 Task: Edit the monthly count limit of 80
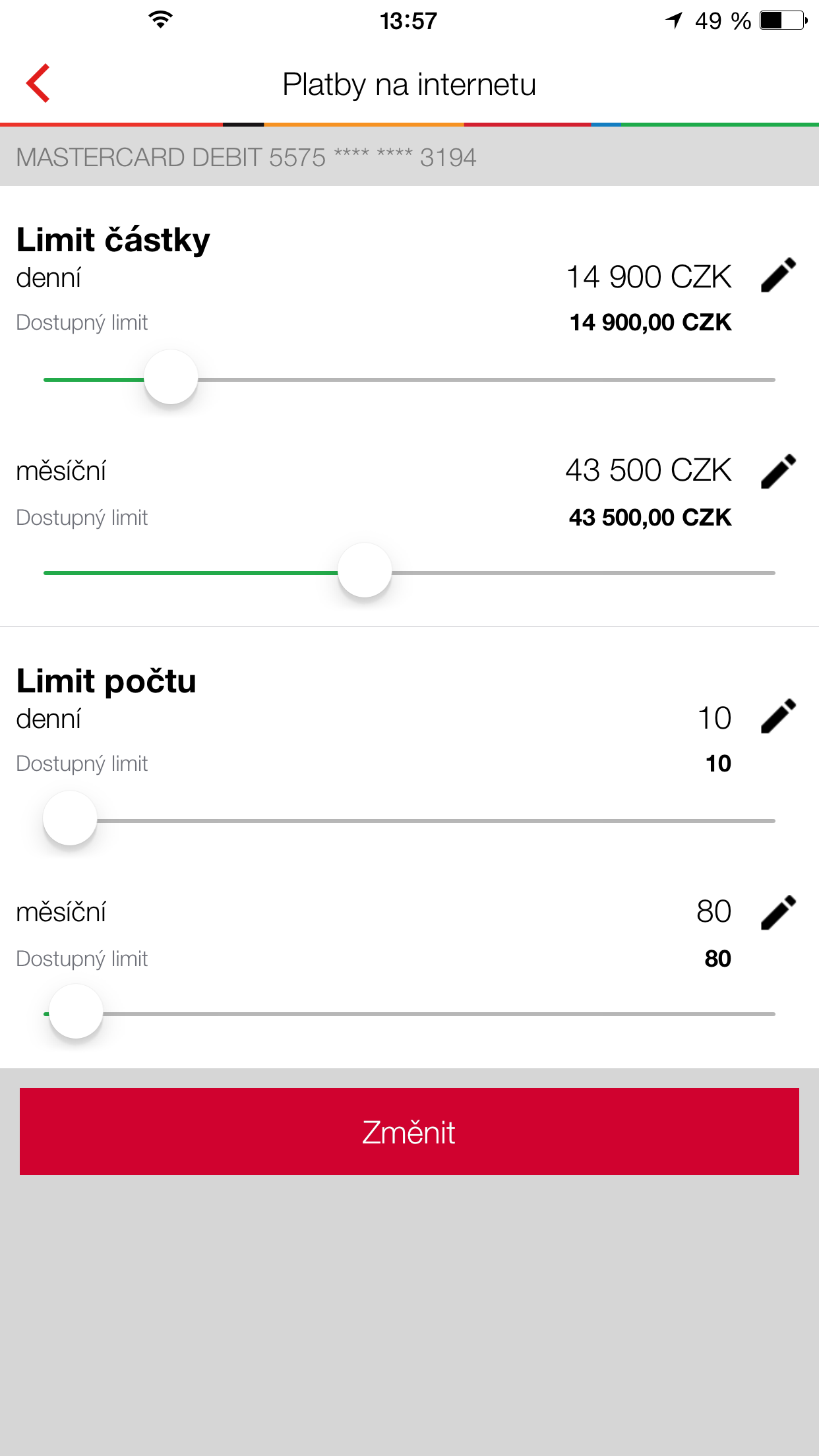tap(778, 912)
